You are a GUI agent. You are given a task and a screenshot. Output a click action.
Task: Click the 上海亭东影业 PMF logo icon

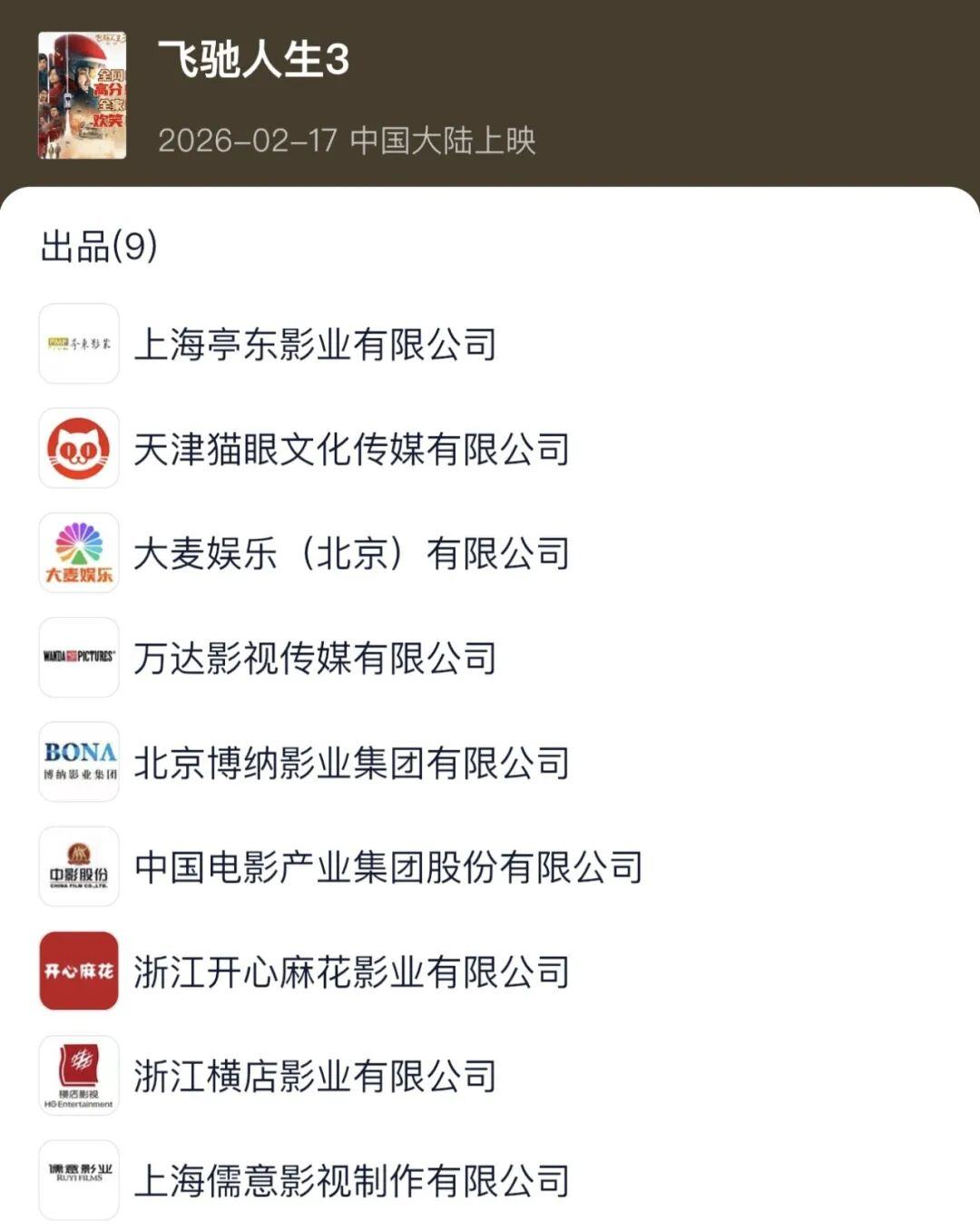point(79,343)
